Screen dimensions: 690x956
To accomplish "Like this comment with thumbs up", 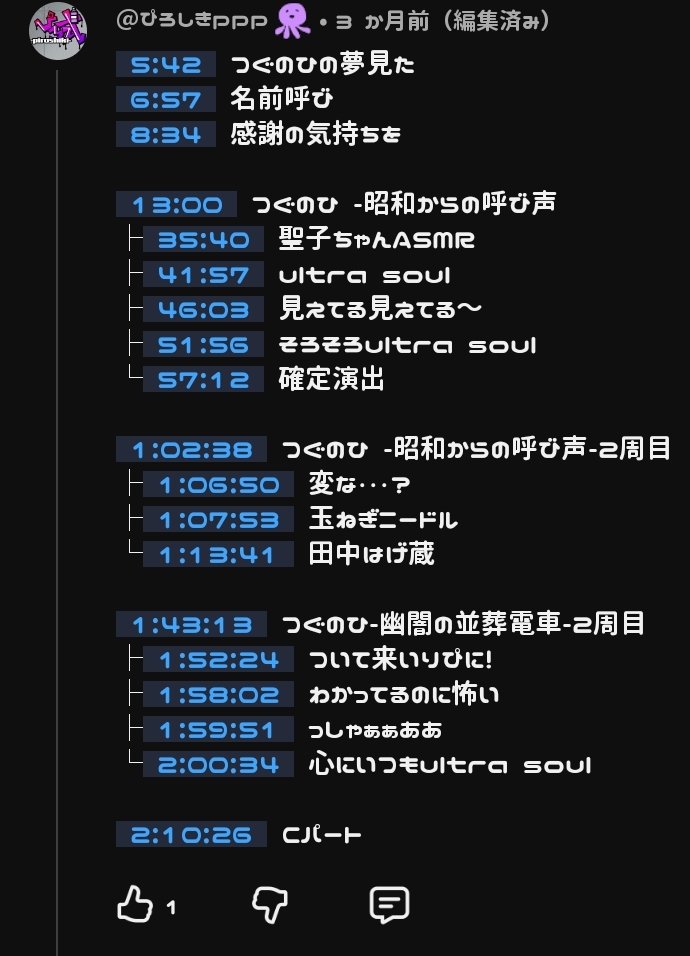I will pos(135,906).
